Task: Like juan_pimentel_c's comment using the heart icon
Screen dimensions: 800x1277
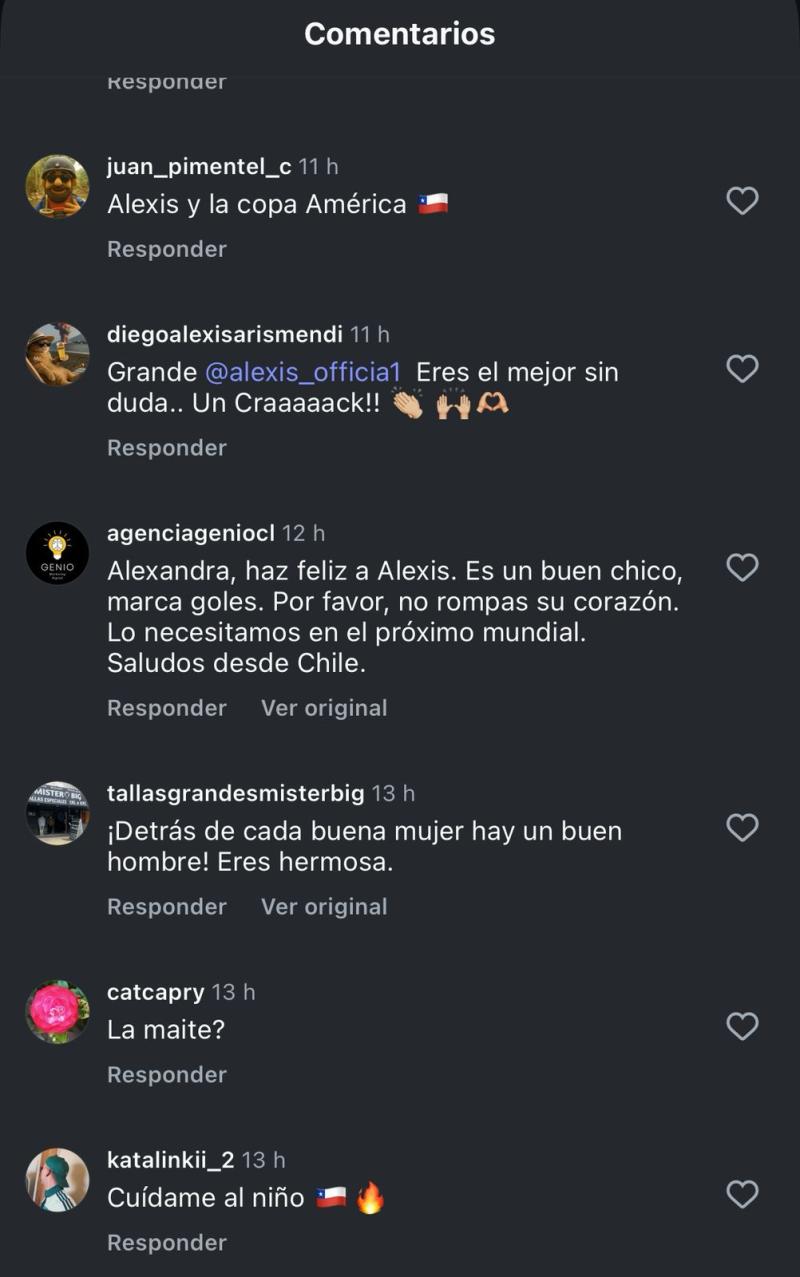Action: click(742, 201)
